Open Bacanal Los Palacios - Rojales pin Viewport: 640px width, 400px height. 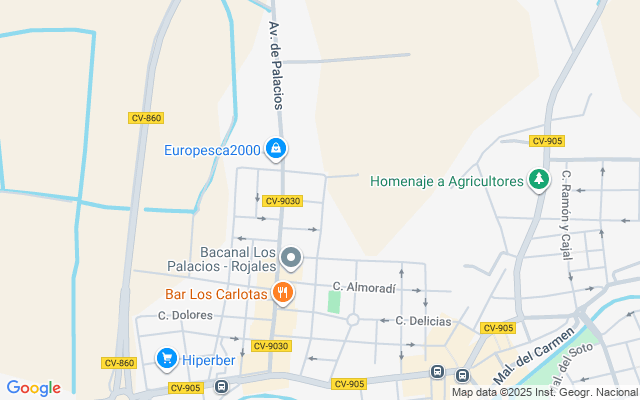291,259
